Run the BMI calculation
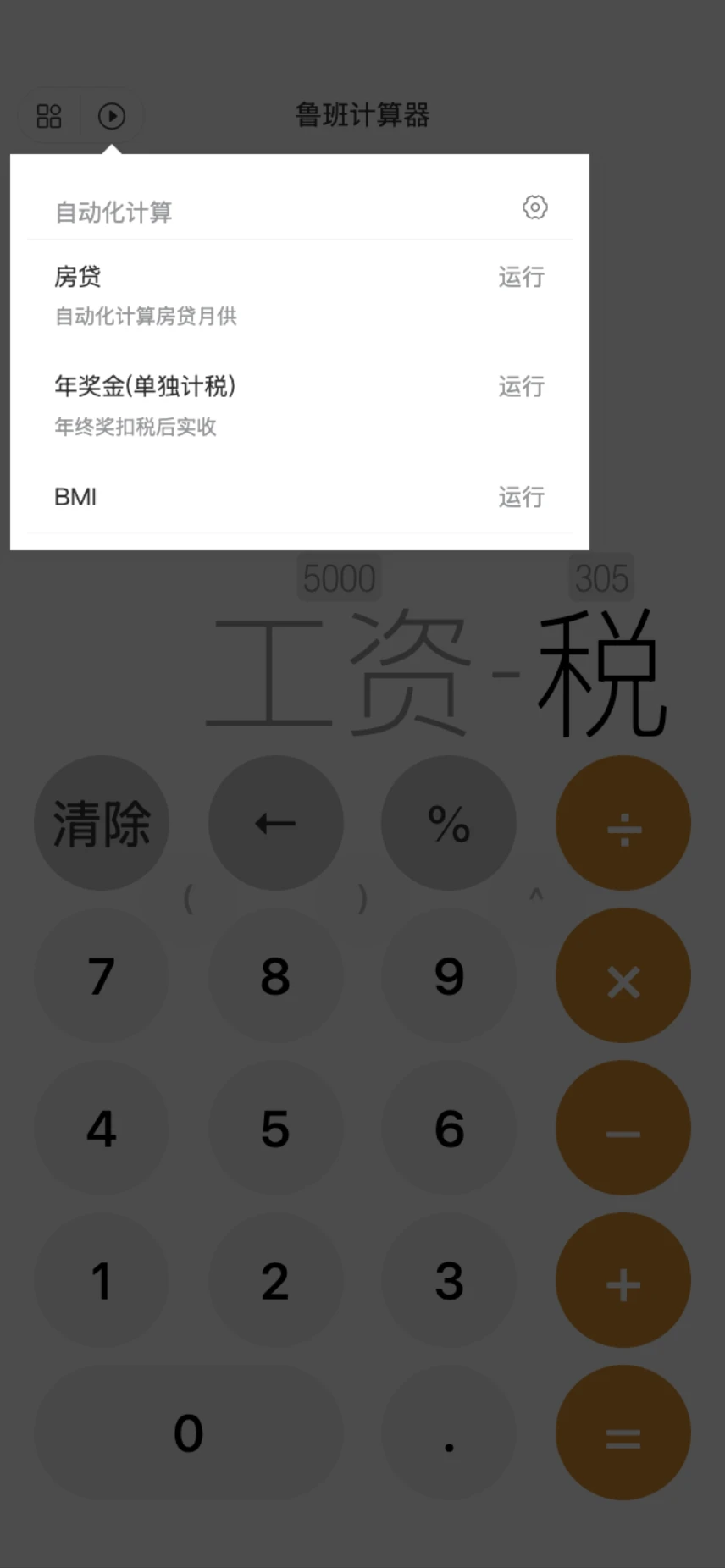 tap(520, 498)
